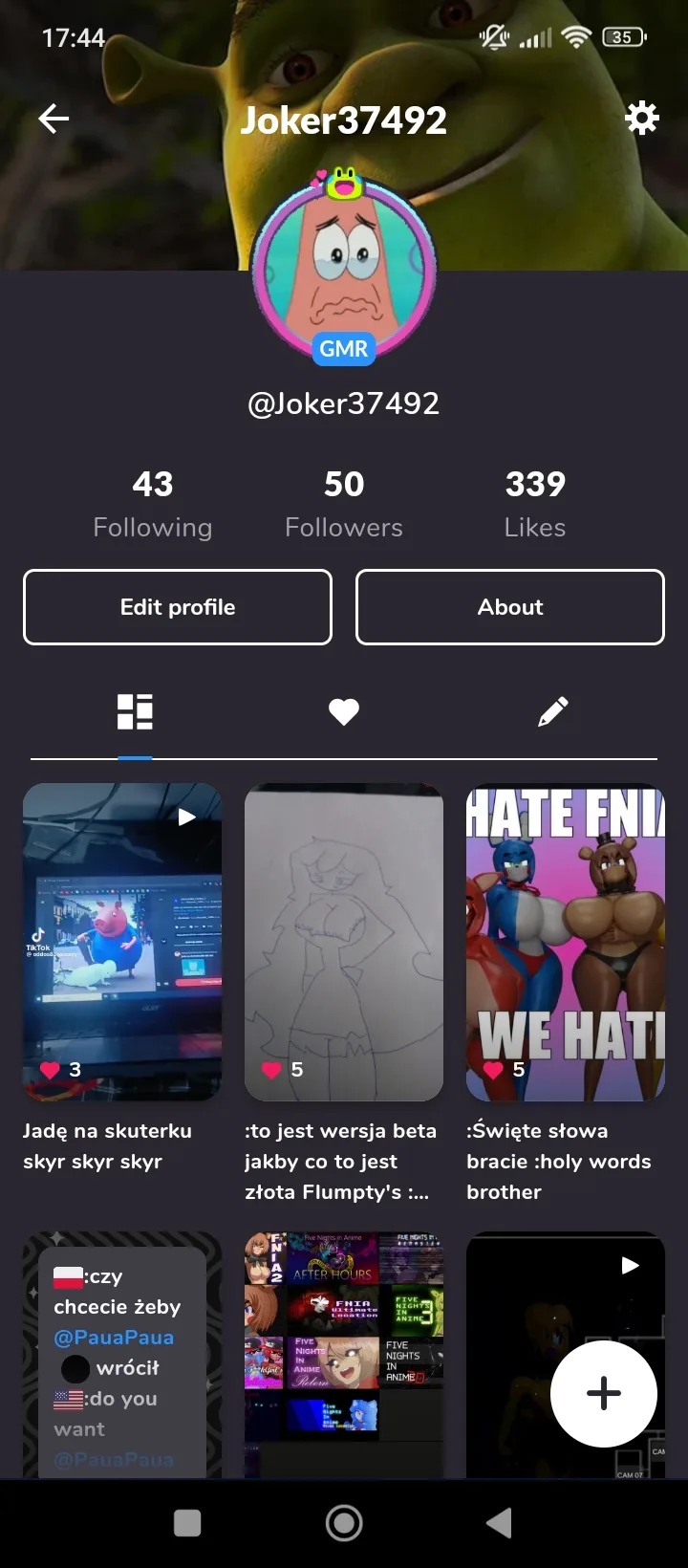Open the About button
This screenshot has width=688, height=1568.
510,607
